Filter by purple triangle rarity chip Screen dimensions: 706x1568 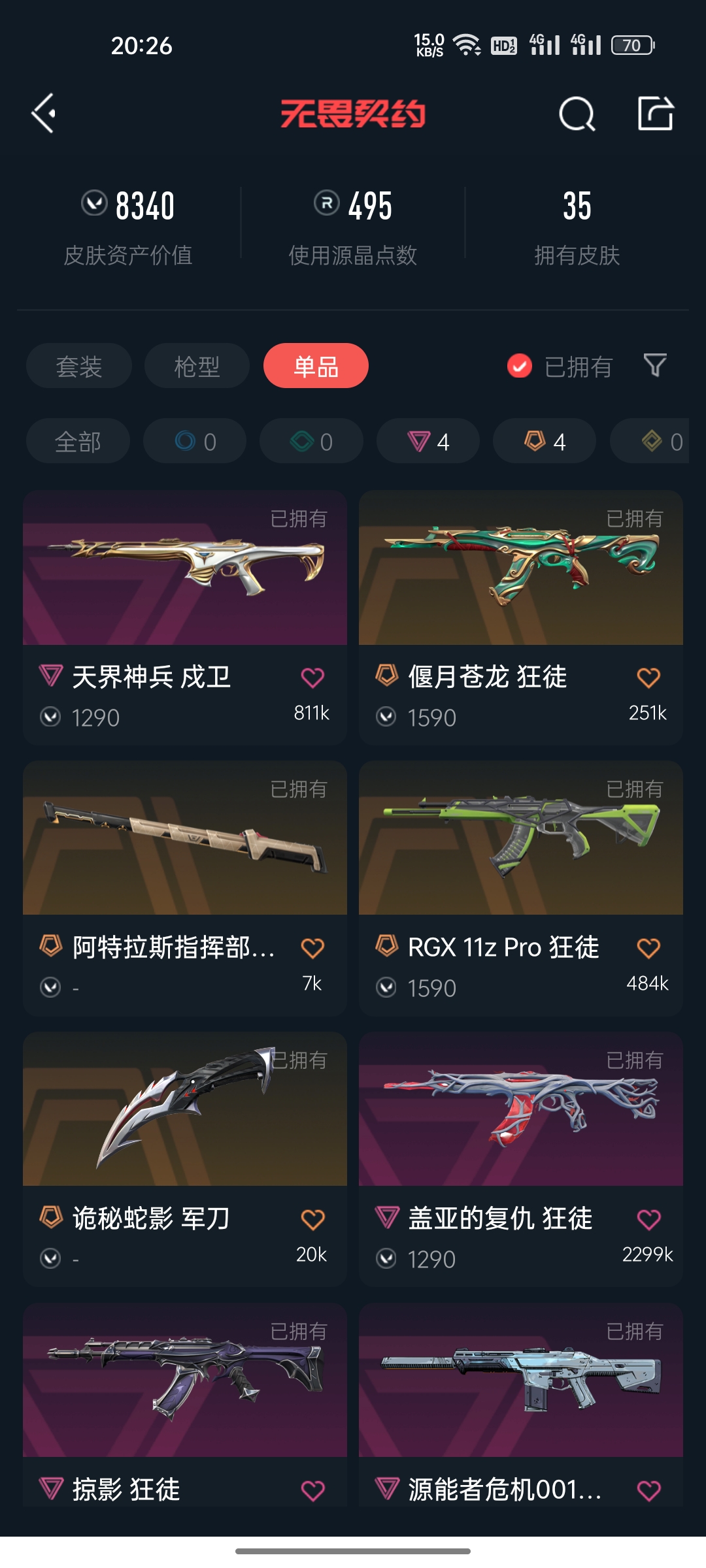click(x=428, y=442)
